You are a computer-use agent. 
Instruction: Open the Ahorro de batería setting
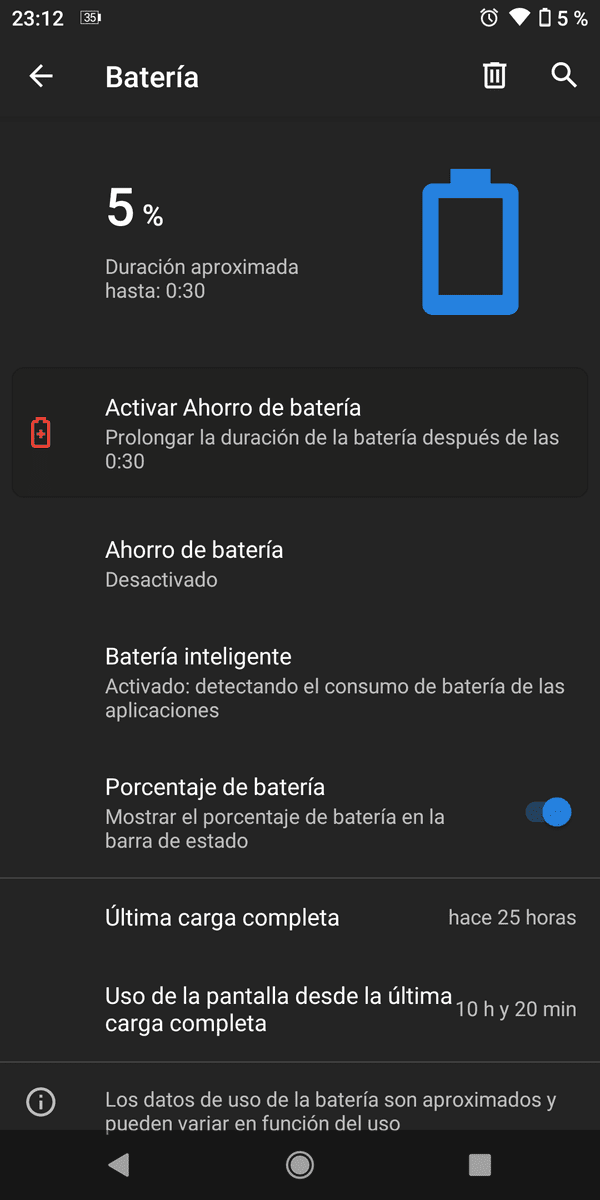300,564
